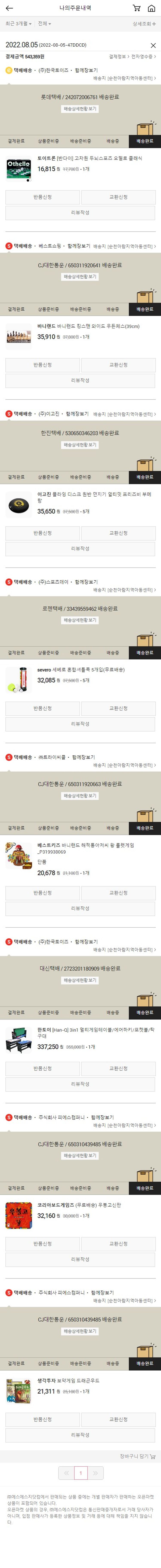Go back using the top-left arrow
The width and height of the screenshot is (161, 1568).
[9, 8]
